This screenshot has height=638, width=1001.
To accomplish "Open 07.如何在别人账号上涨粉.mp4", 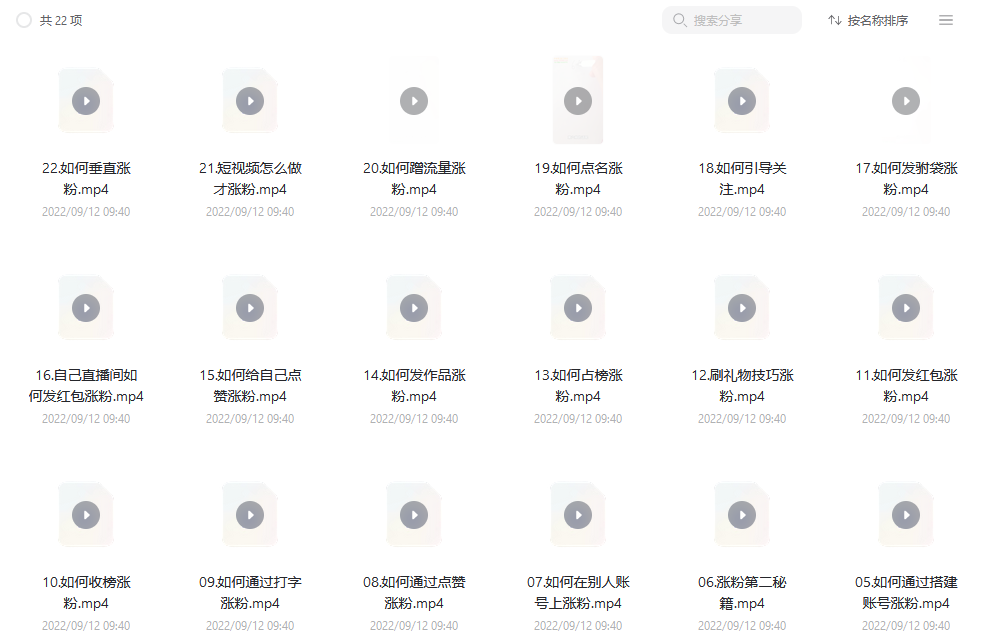I will click(578, 515).
